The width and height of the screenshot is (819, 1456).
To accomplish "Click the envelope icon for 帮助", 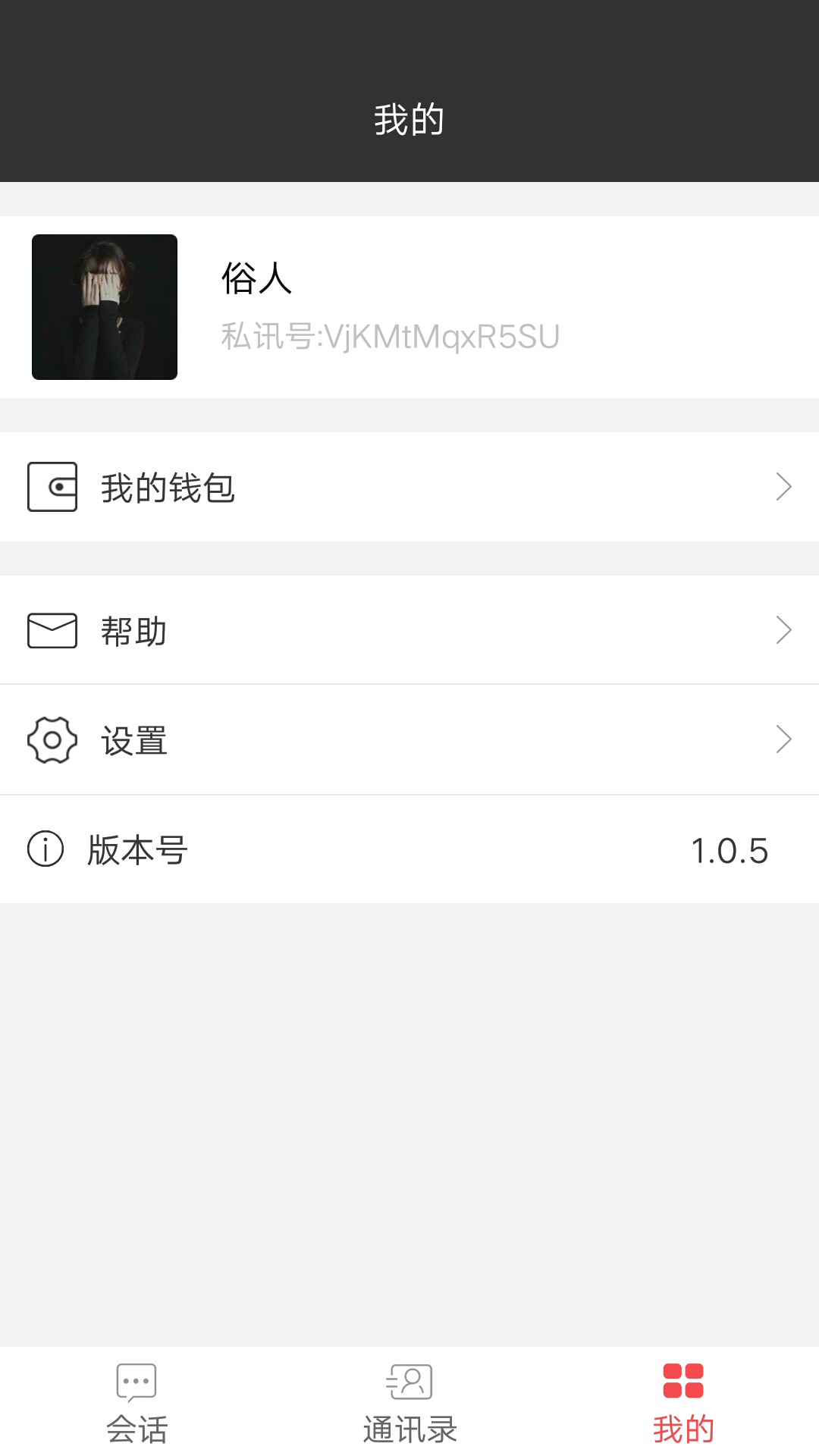I will click(52, 629).
